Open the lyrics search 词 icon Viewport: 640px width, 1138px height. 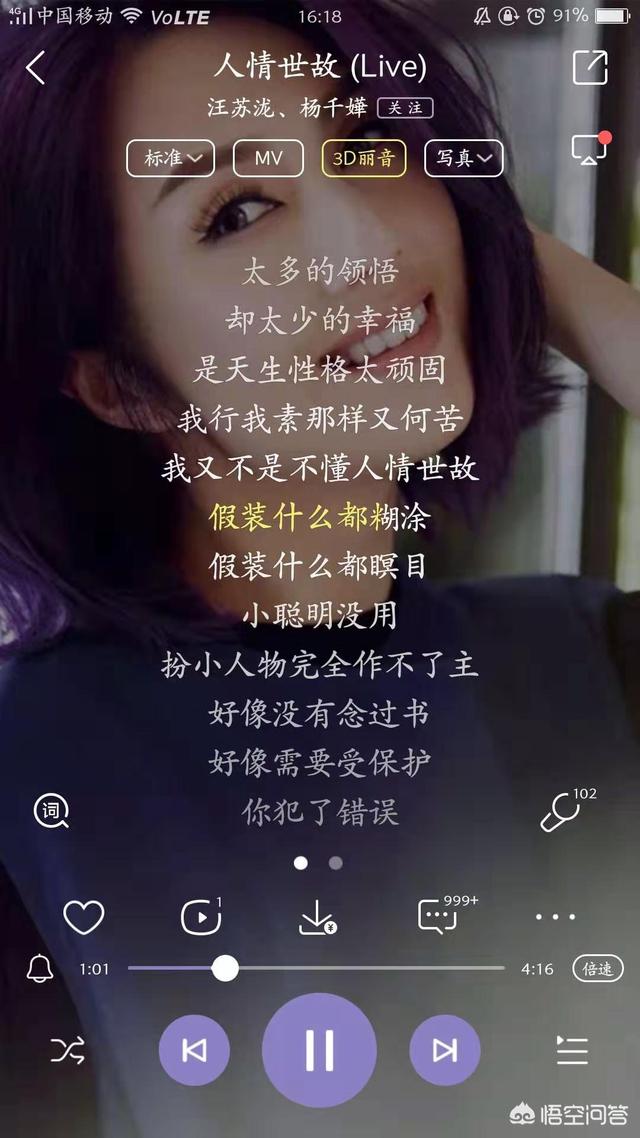(52, 811)
